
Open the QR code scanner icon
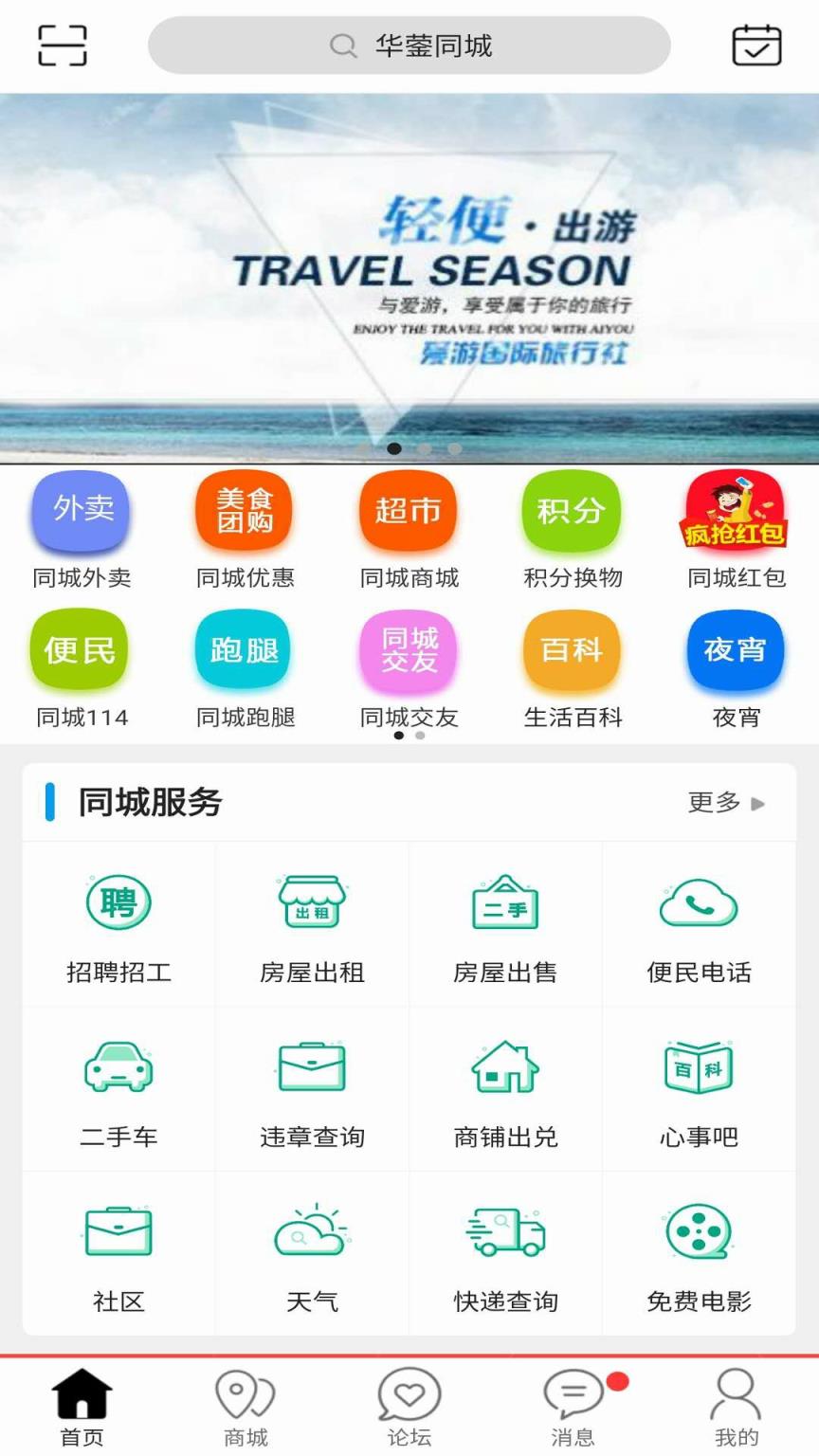point(60,45)
